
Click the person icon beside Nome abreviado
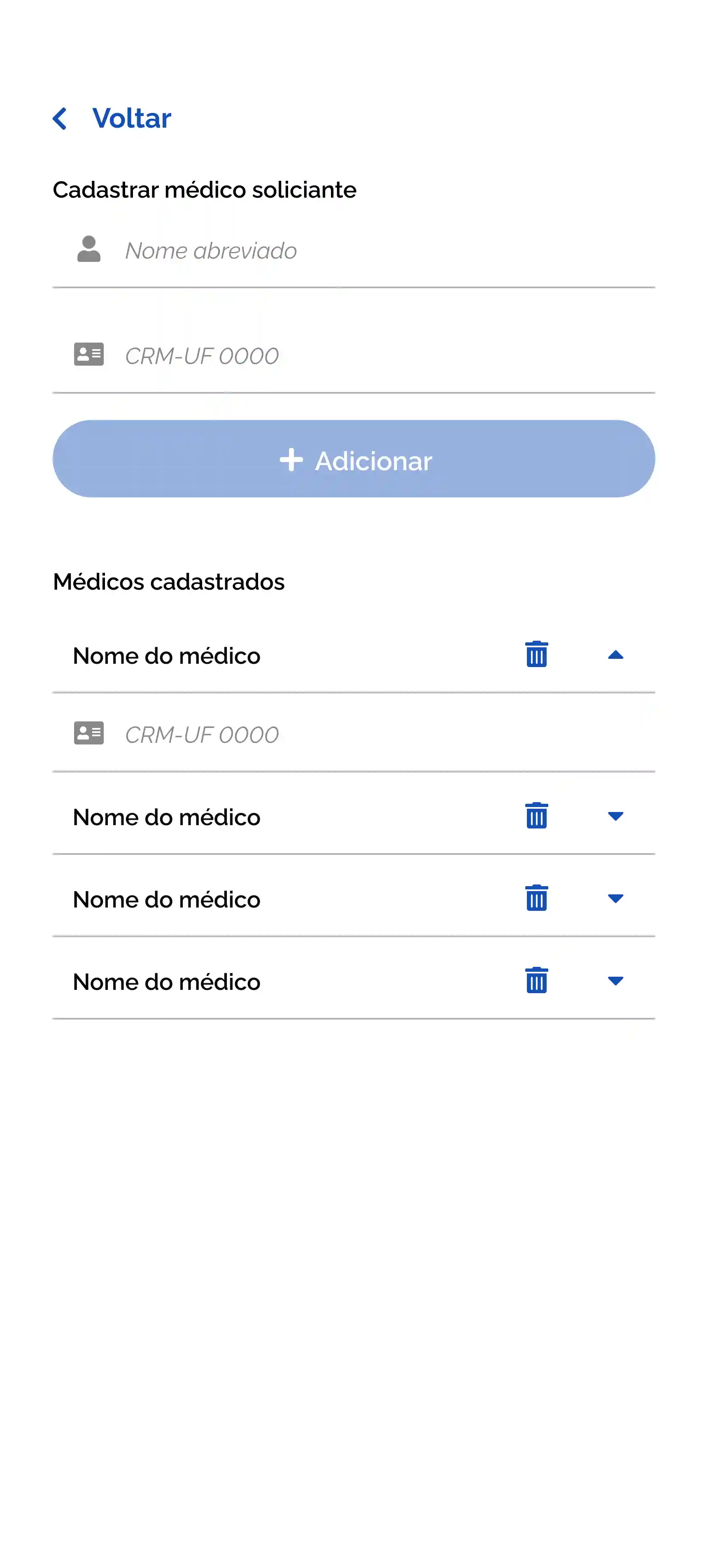[x=89, y=248]
